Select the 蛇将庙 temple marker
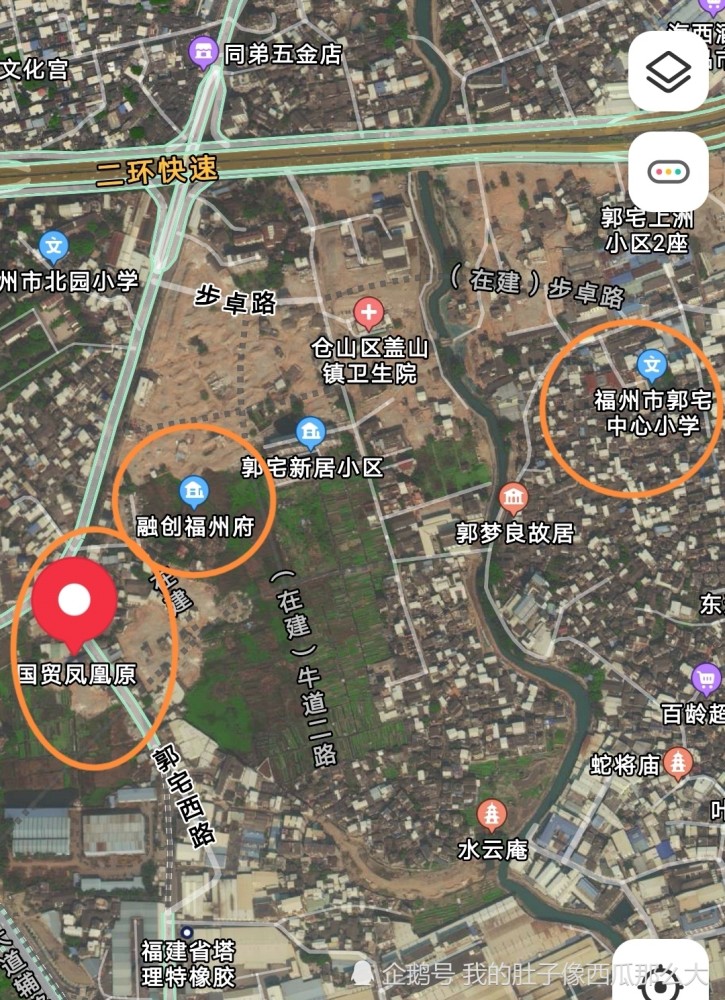Screen dimensions: 725x1000 [678, 764]
